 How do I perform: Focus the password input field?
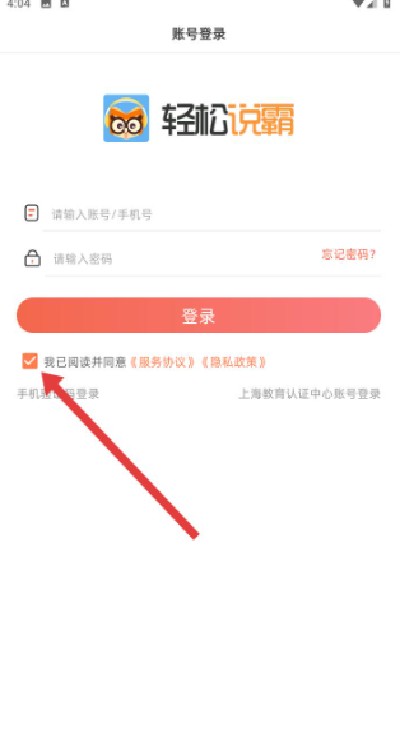pyautogui.click(x=184, y=258)
